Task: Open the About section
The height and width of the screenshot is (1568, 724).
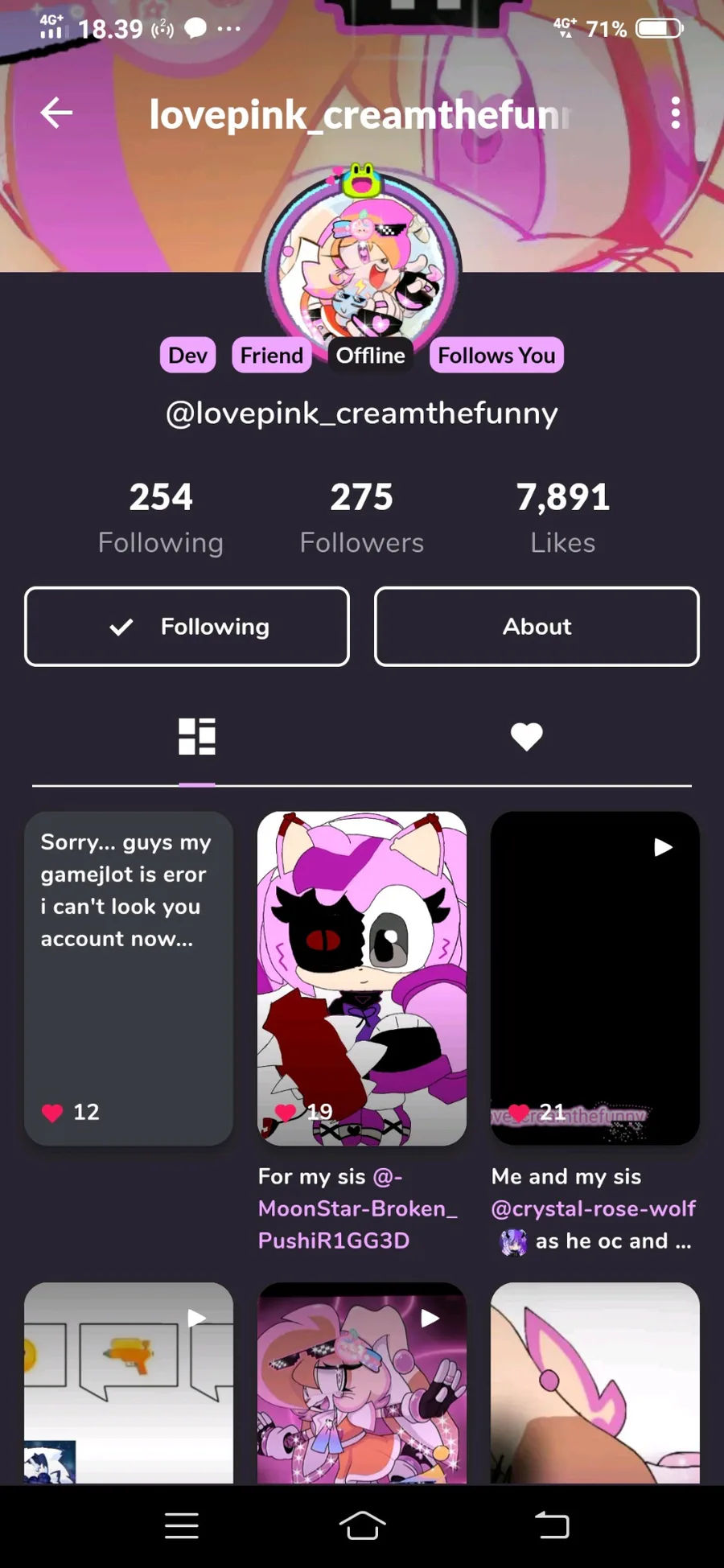Action: pyautogui.click(x=537, y=627)
